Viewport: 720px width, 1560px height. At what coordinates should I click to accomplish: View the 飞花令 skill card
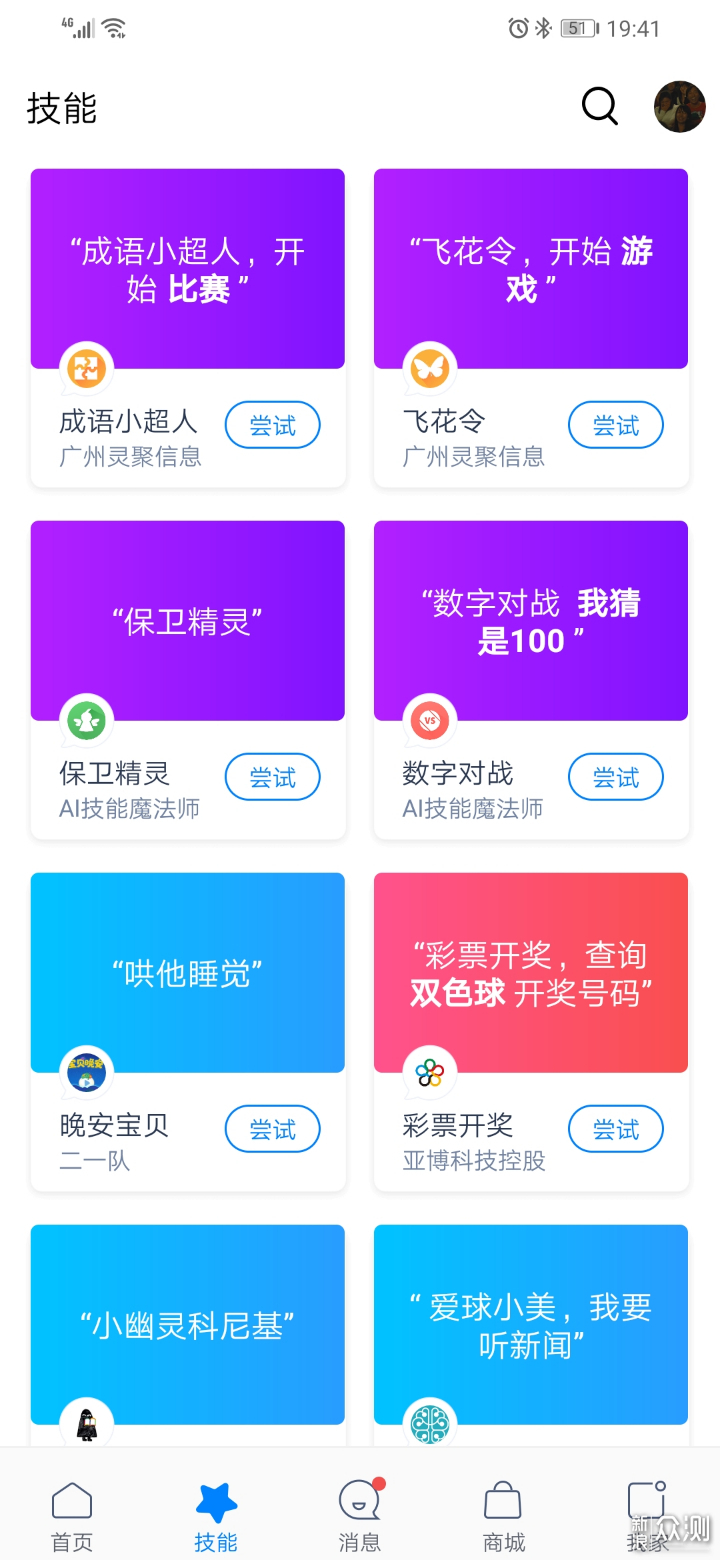coord(531,269)
